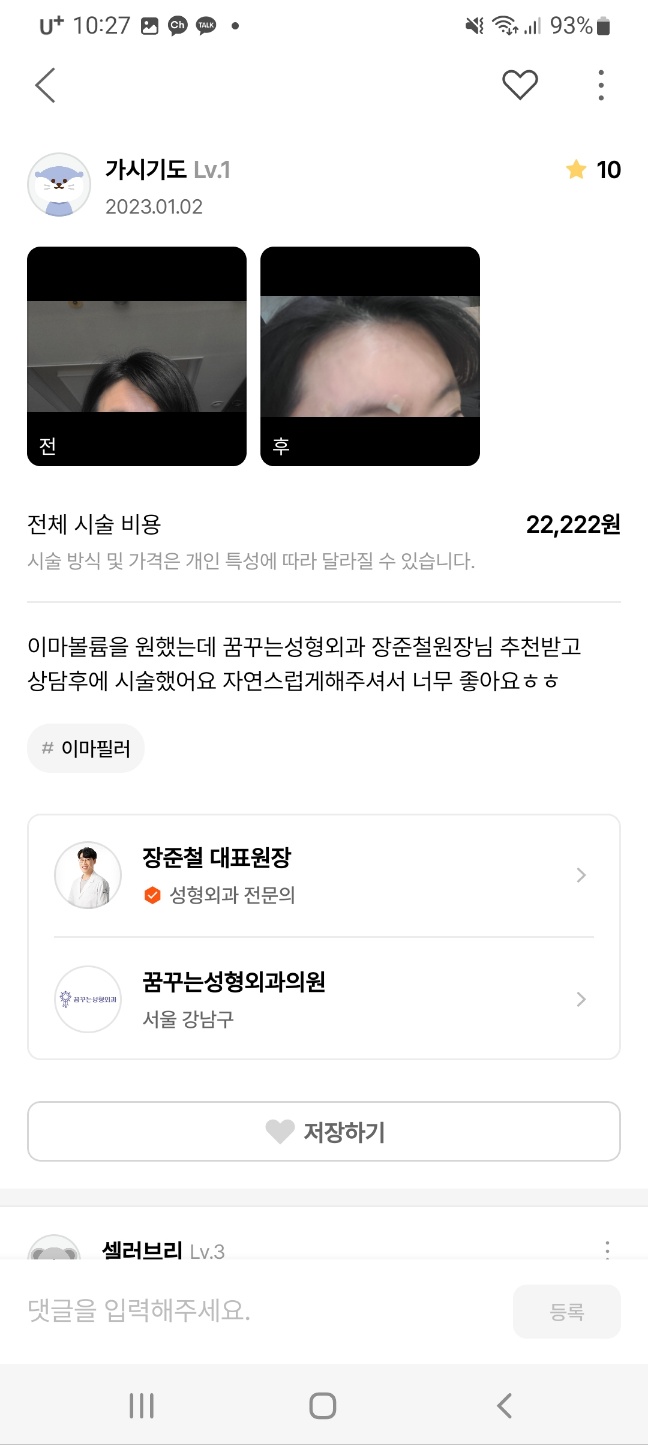648x1445 pixels.
Task: Open options for 셀러브리's comment
Action: [x=606, y=1250]
